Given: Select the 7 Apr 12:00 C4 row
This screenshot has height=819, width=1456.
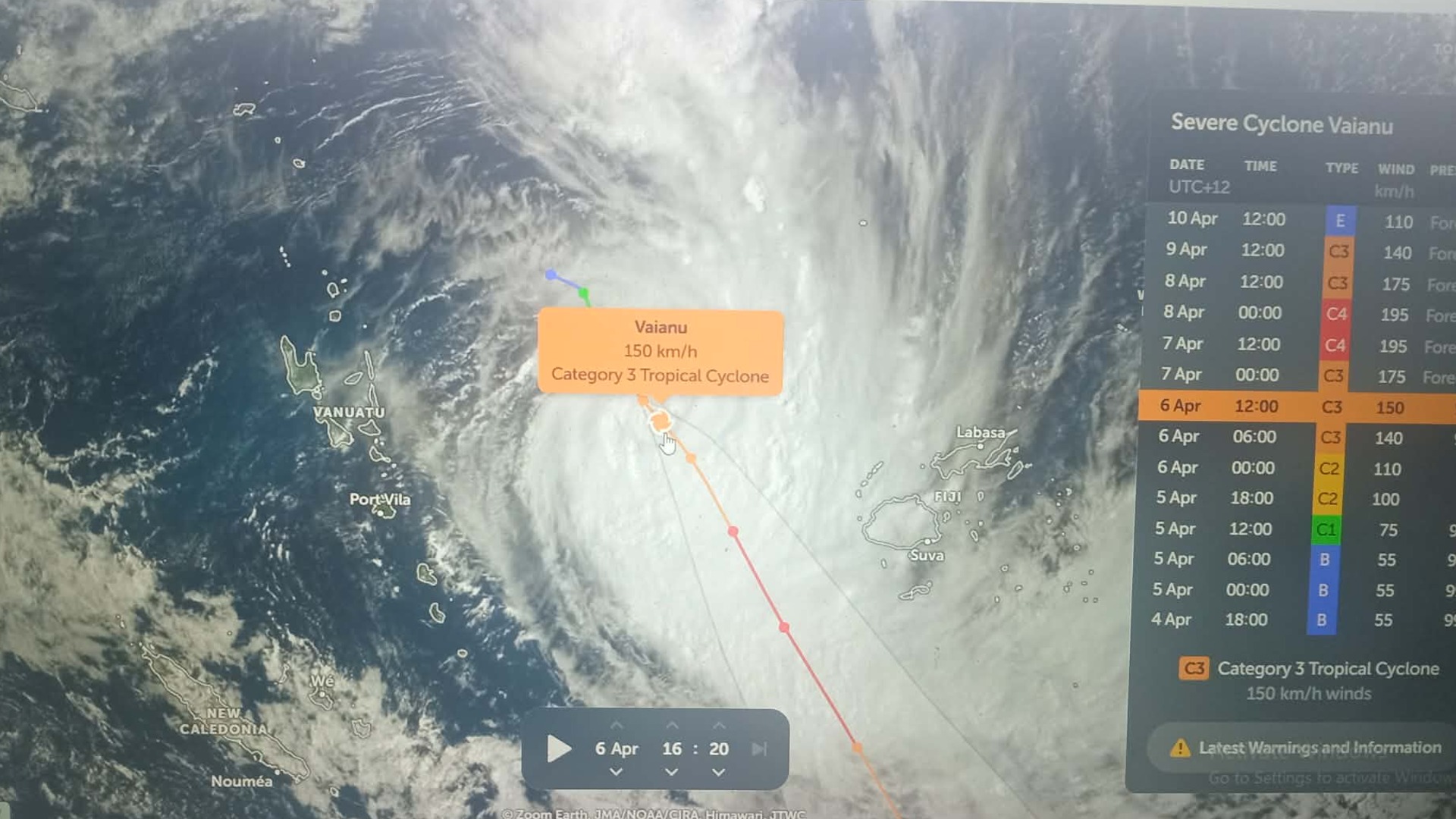Looking at the screenshot, I should click(x=1289, y=344).
